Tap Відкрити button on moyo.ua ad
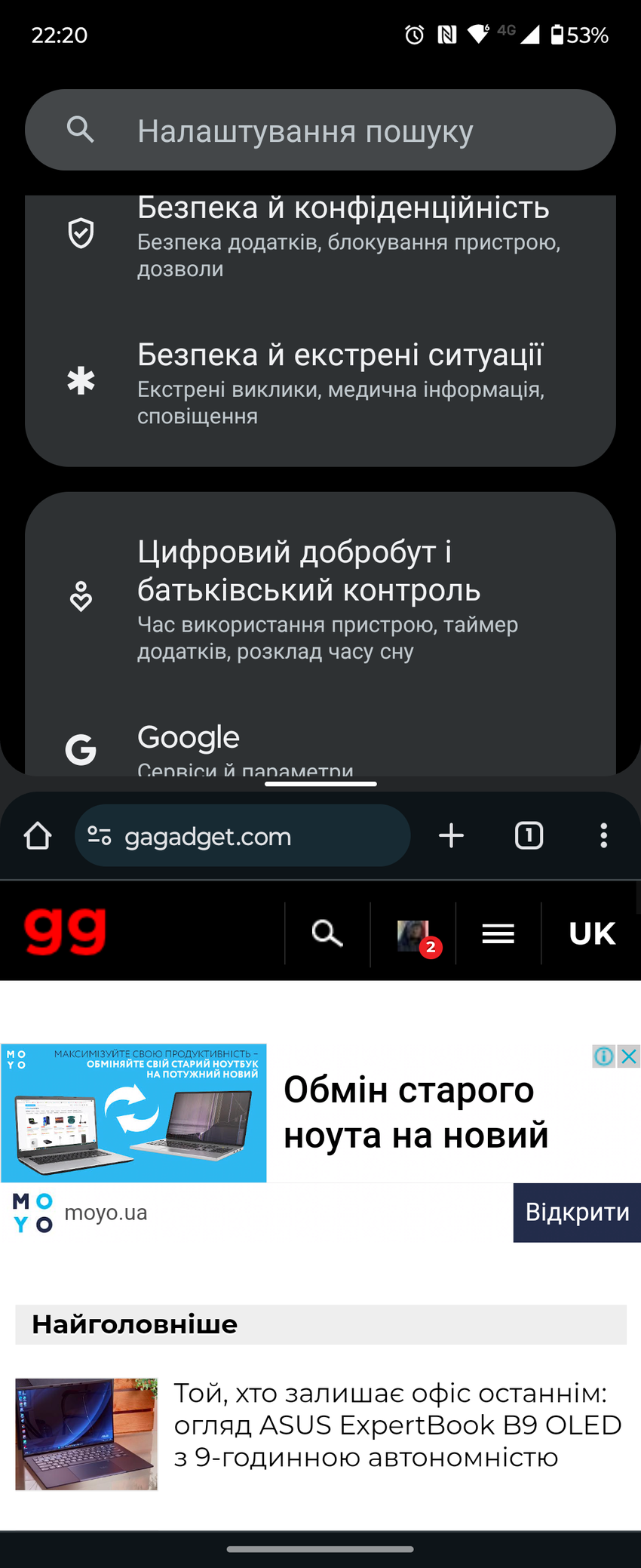The image size is (641, 1568). pos(577,1213)
